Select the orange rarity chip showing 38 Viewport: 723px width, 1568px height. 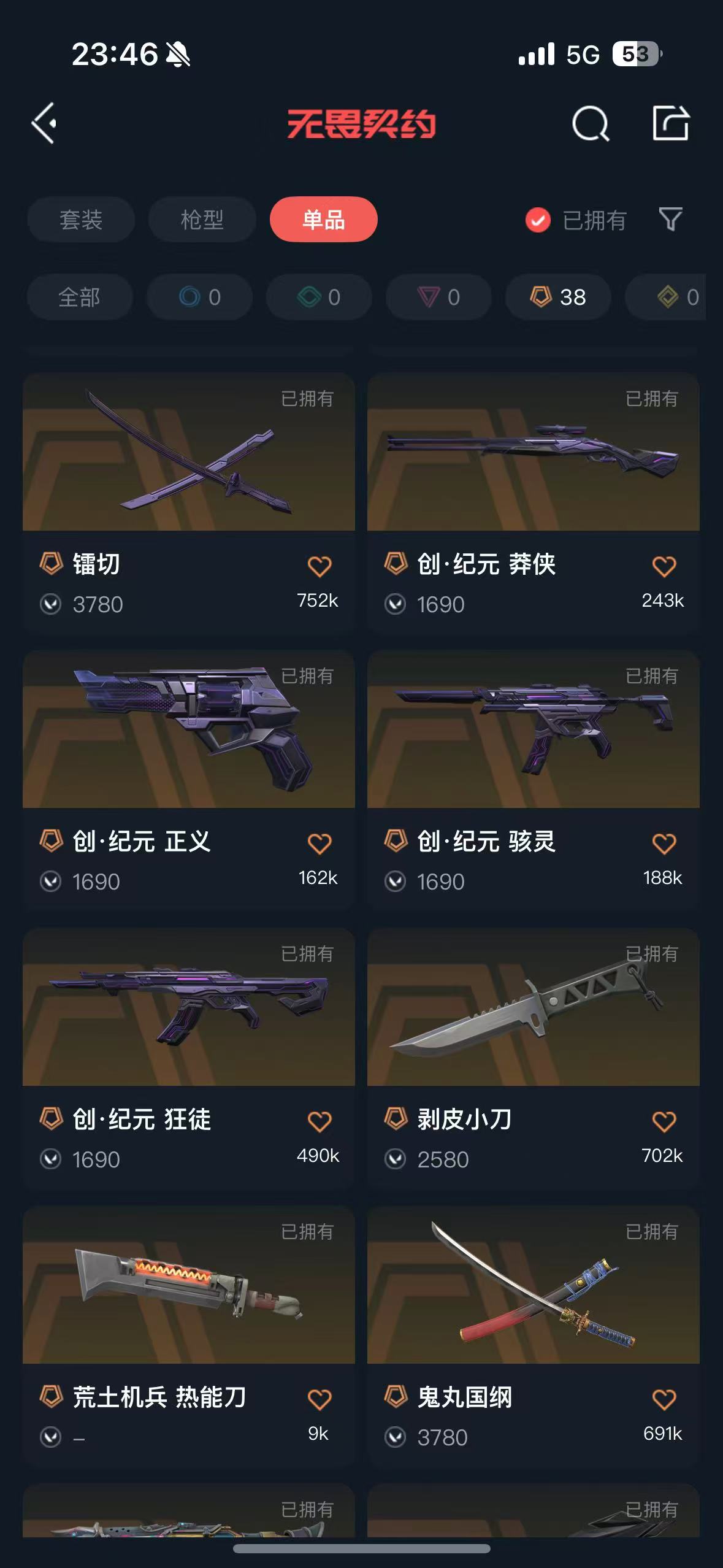coord(557,298)
